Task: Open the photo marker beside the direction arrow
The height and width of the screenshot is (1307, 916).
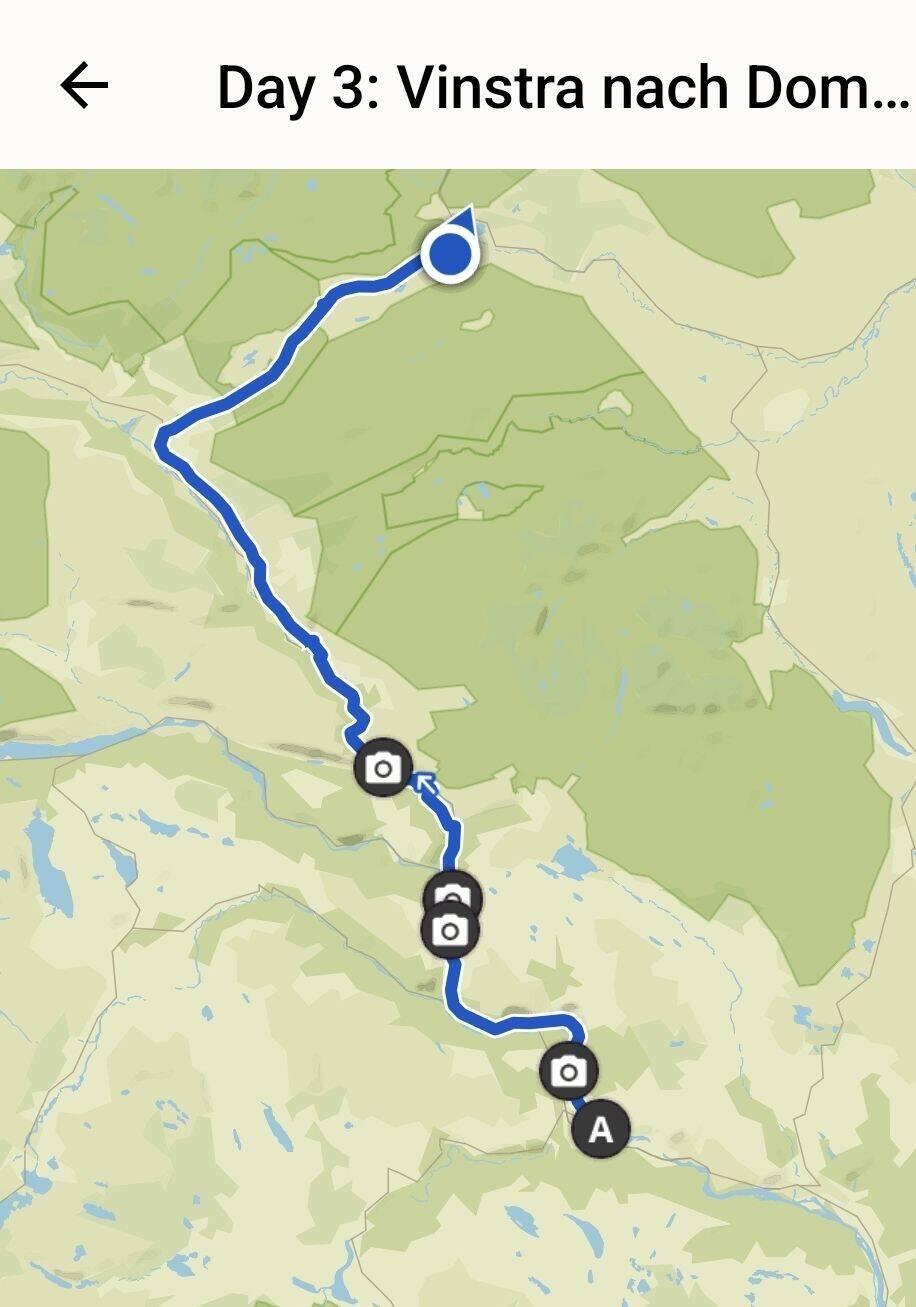Action: tap(383, 768)
